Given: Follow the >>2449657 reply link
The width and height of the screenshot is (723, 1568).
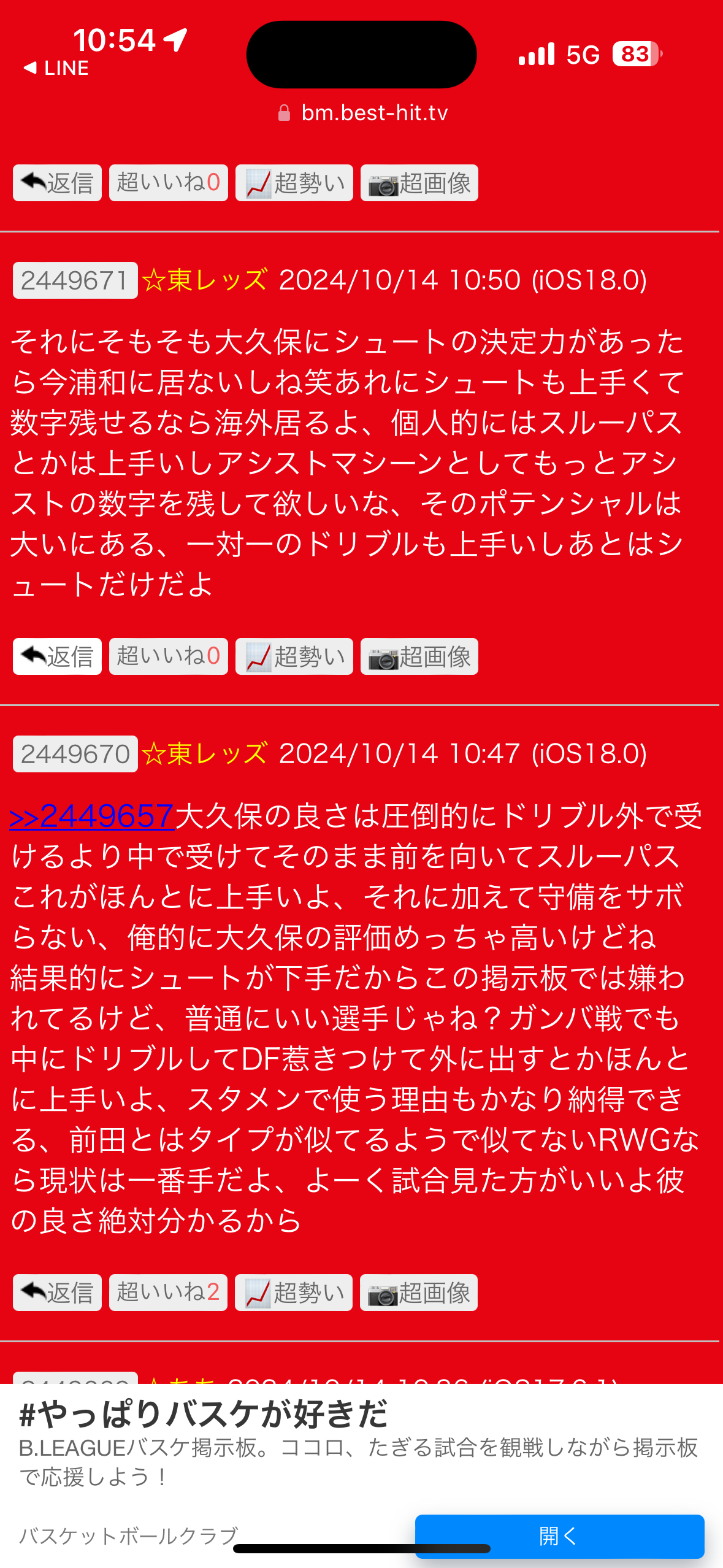Looking at the screenshot, I should coord(92,817).
